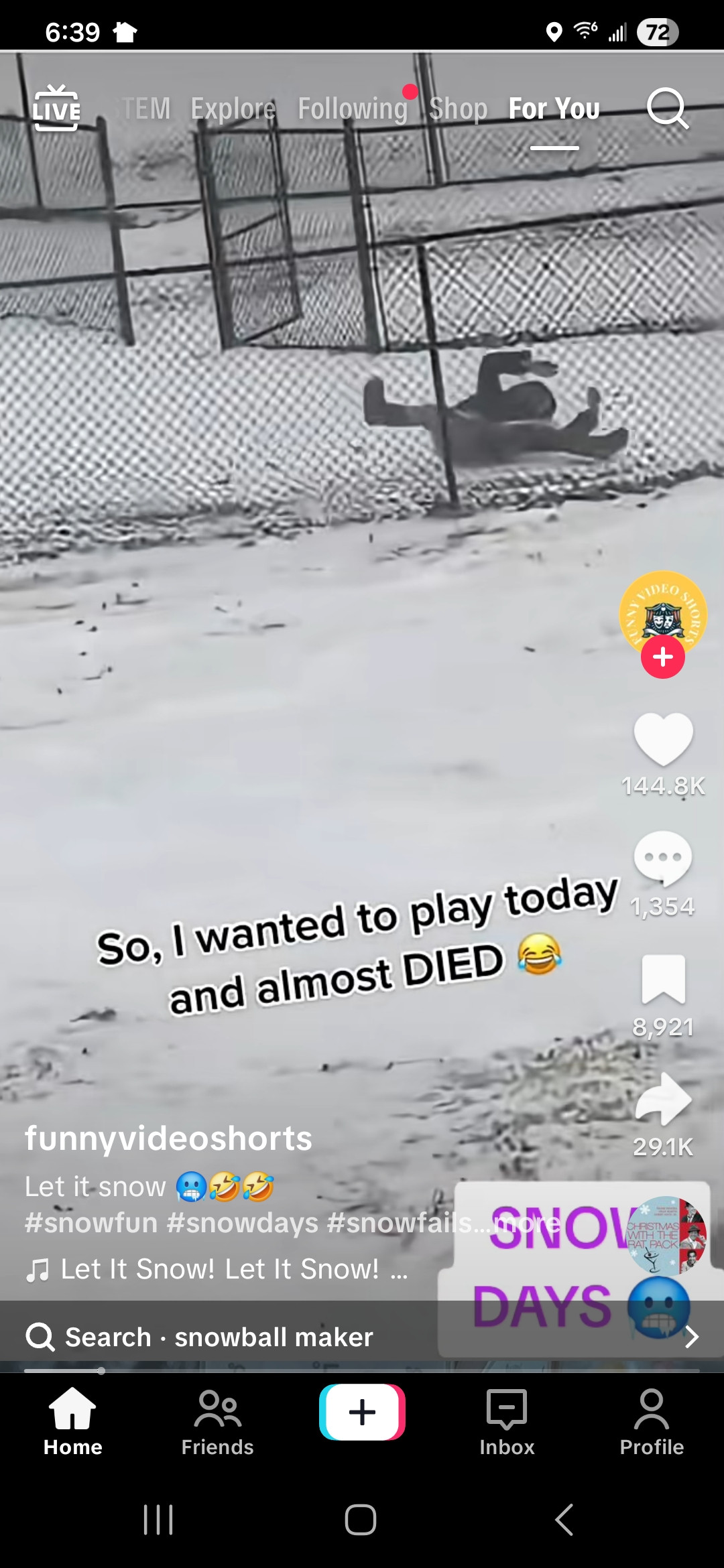This screenshot has height=1568, width=724.
Task: Switch to the Explore tab
Action: pos(233,109)
